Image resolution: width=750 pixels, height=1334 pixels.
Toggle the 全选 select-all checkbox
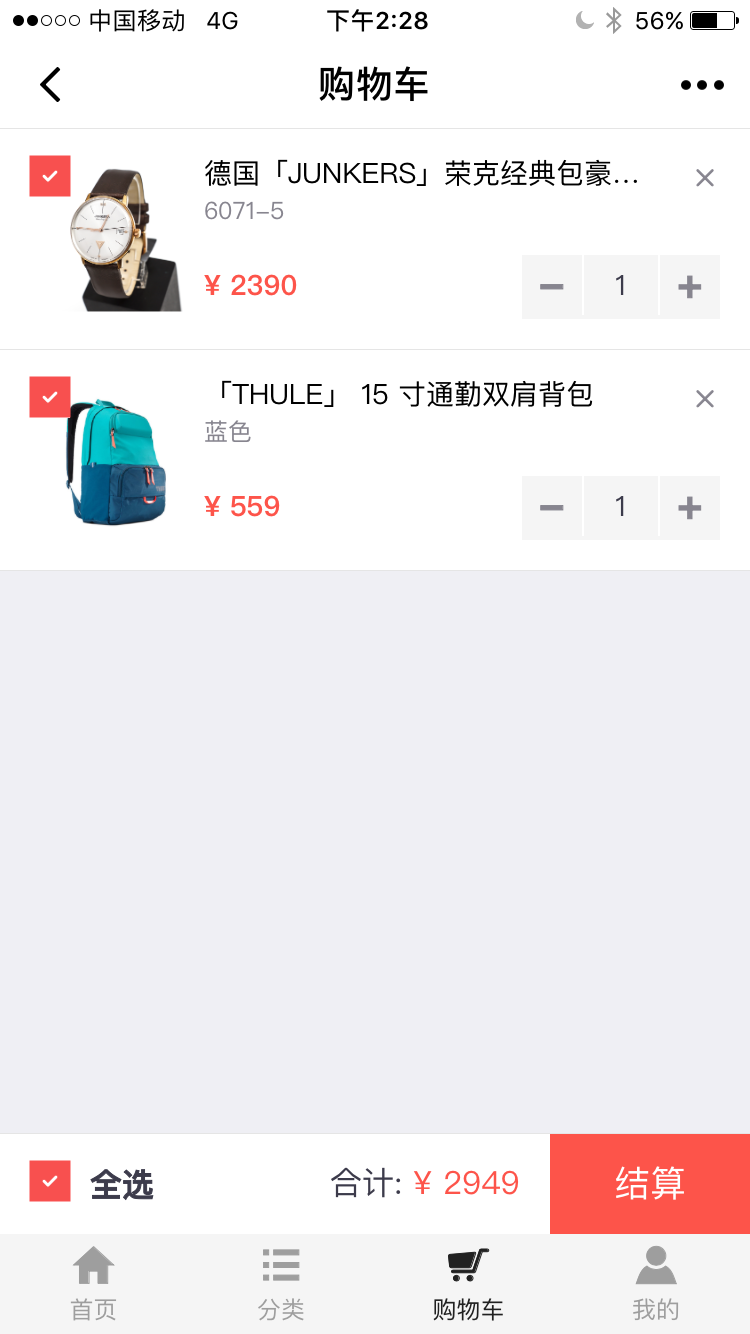coord(50,1181)
